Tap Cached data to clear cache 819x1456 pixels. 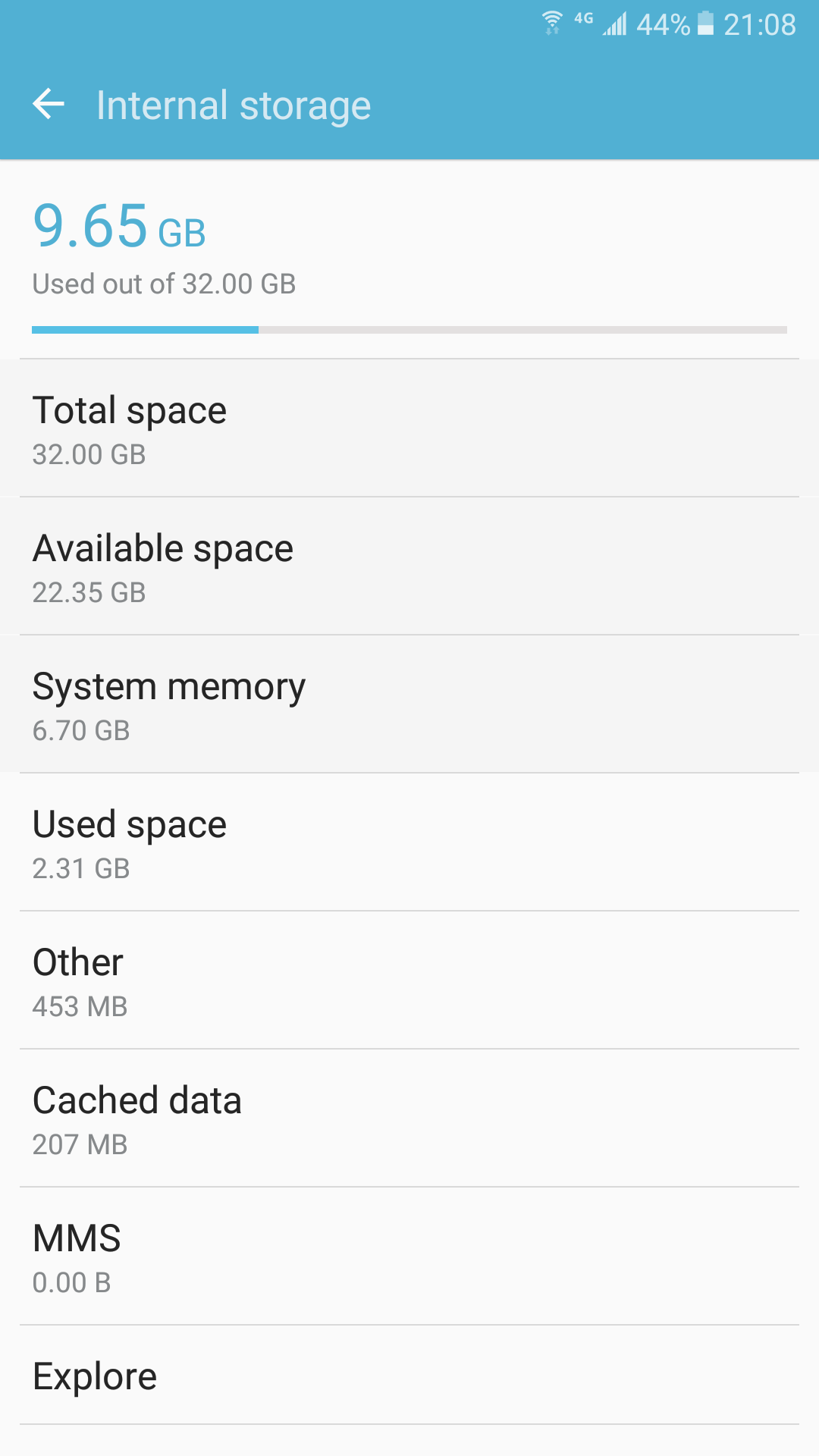409,1119
